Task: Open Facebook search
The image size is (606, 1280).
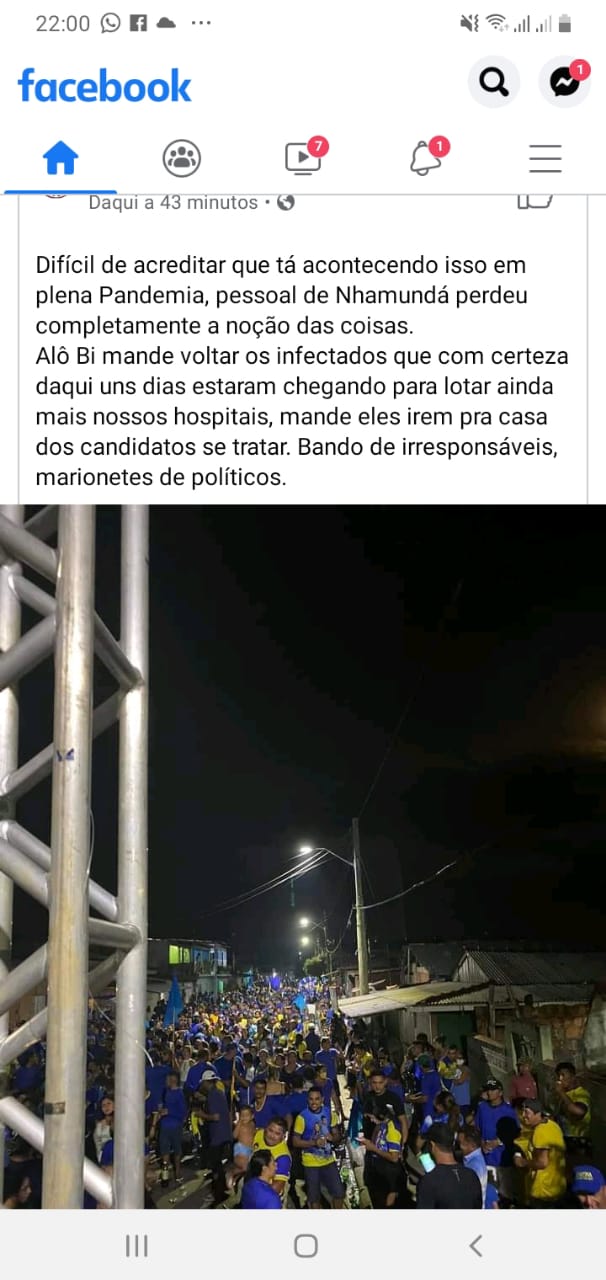Action: (494, 82)
